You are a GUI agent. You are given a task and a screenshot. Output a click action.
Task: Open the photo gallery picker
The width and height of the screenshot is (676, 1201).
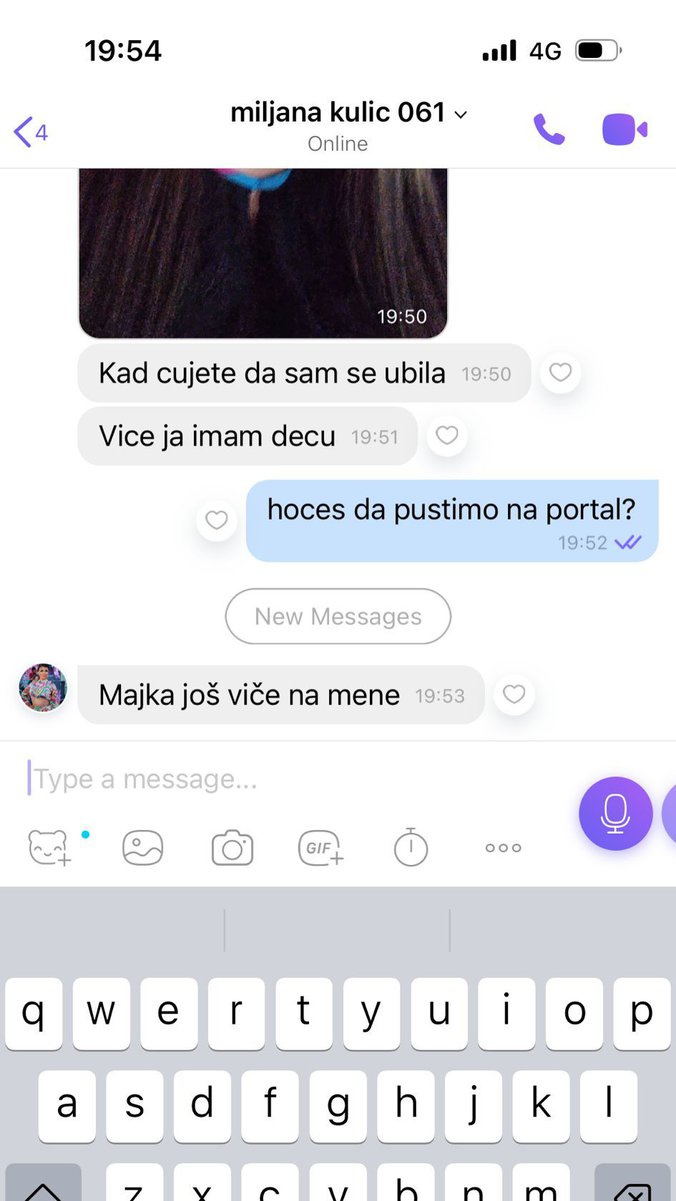click(143, 848)
